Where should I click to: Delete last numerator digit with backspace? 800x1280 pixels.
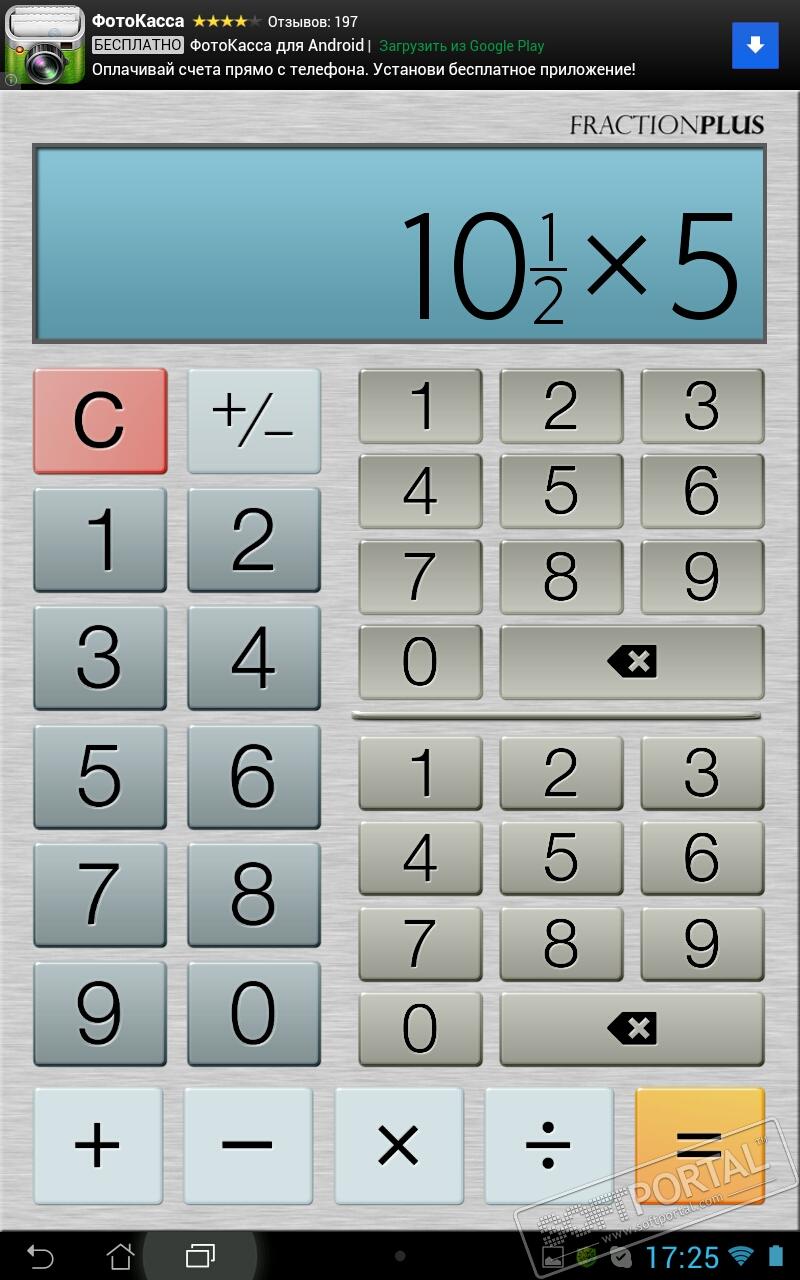coord(631,662)
